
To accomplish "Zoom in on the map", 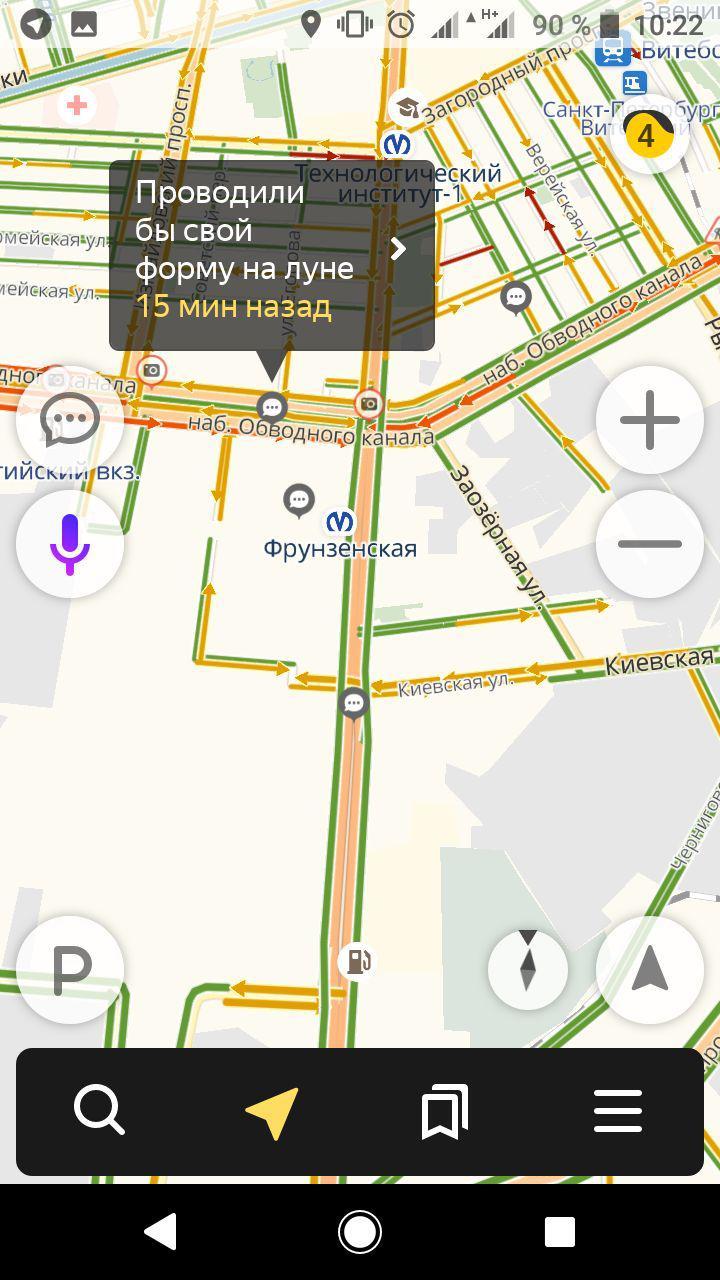I will 650,420.
